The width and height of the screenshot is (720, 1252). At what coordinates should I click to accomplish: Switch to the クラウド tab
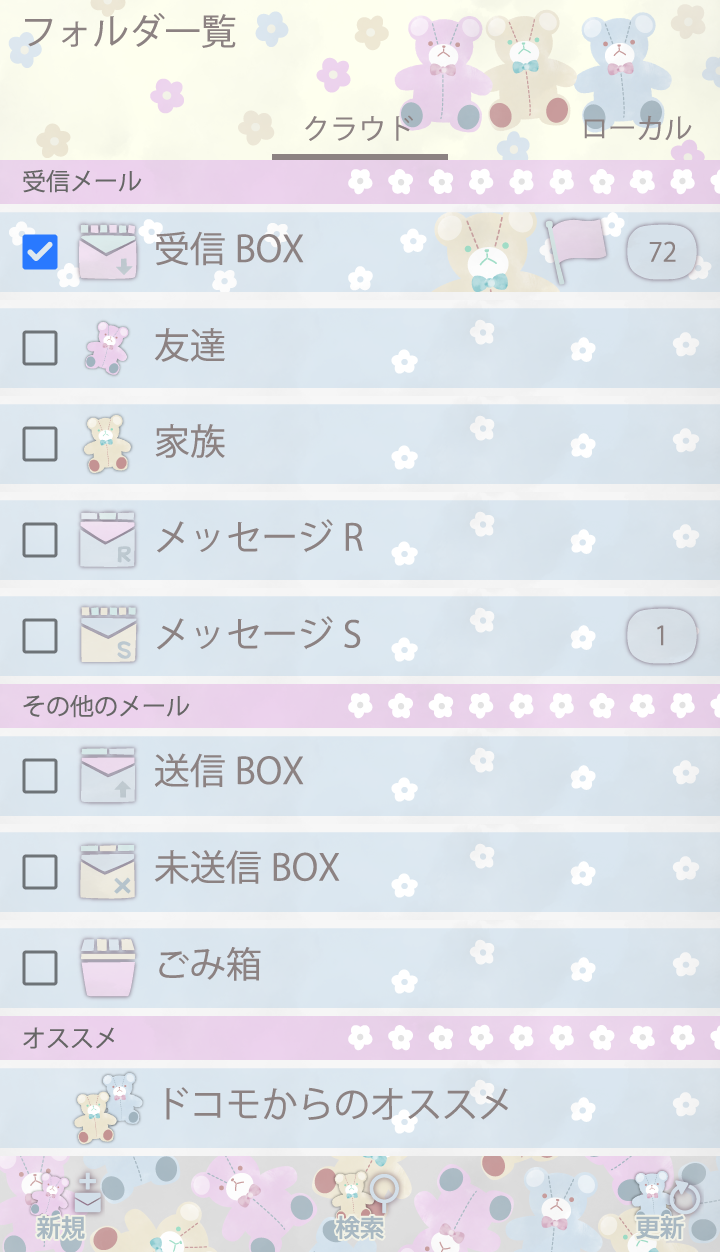tap(359, 129)
